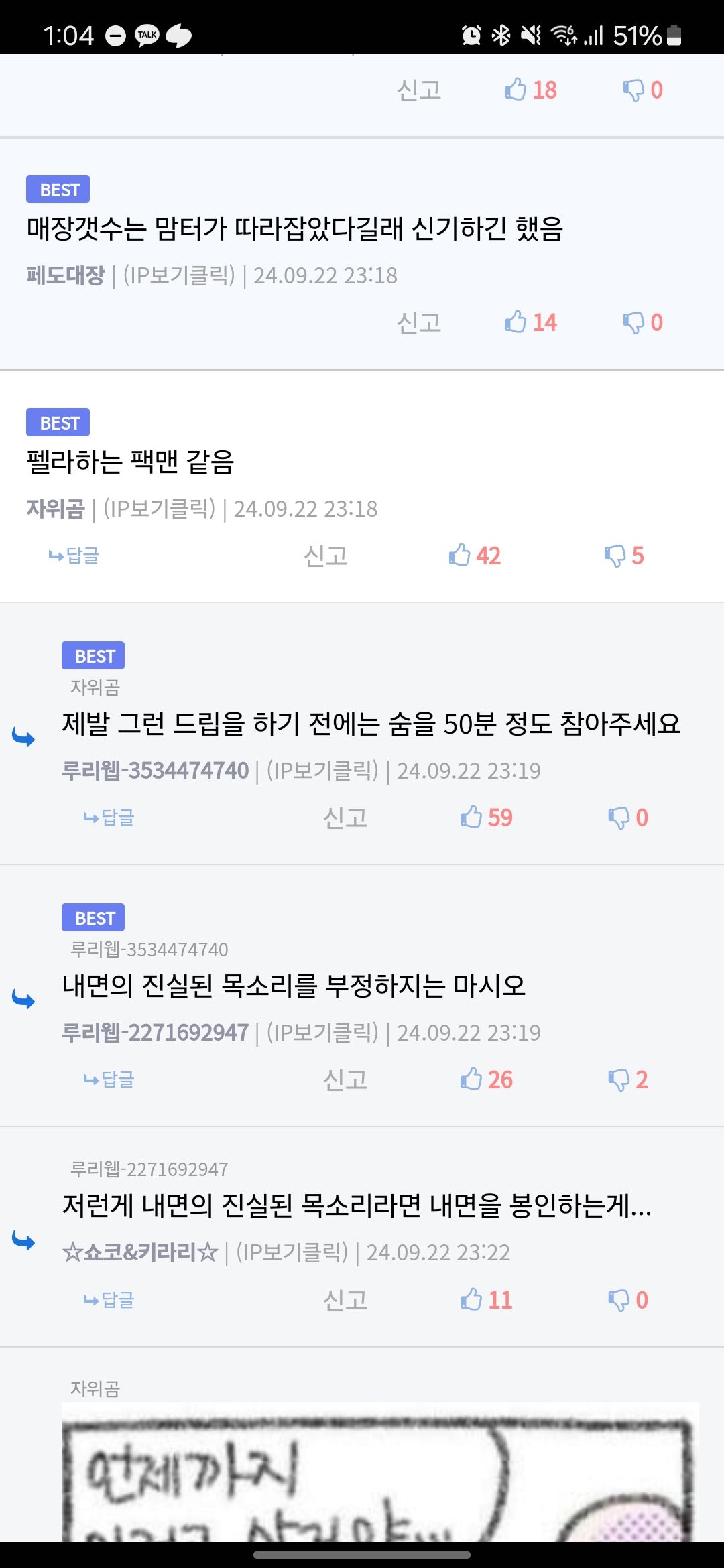Upvote the comment with 26 likes

pos(486,1080)
